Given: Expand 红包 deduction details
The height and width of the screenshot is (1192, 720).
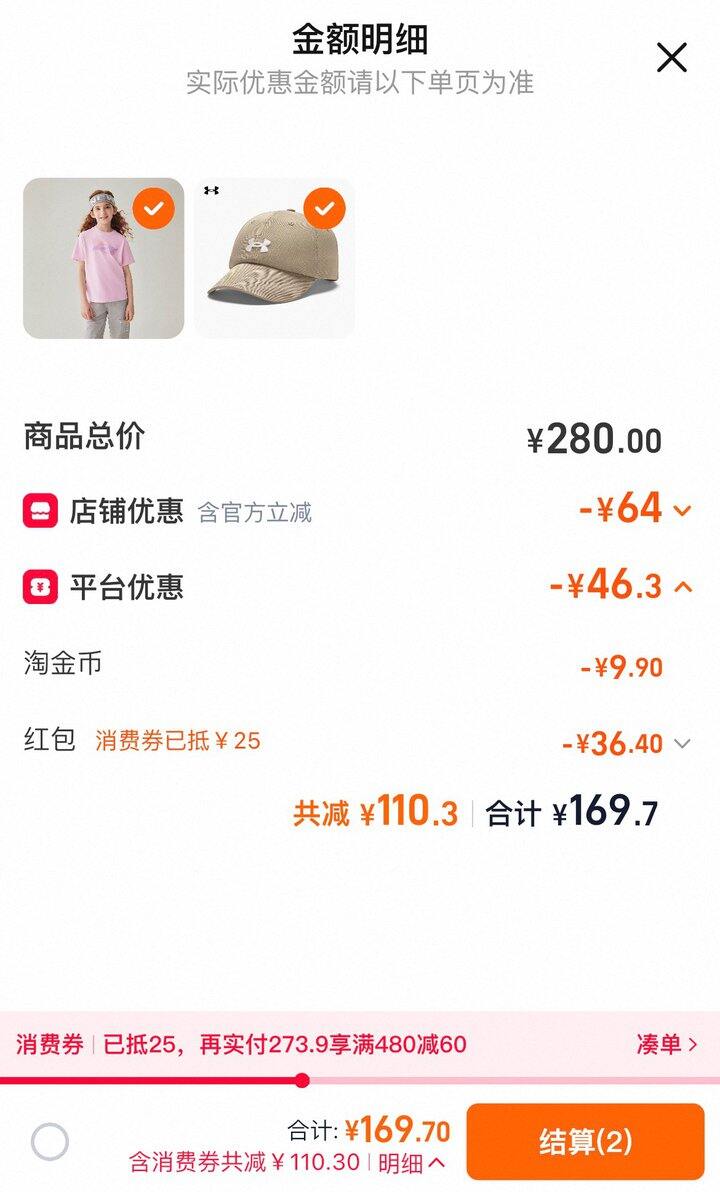Looking at the screenshot, I should click(682, 743).
